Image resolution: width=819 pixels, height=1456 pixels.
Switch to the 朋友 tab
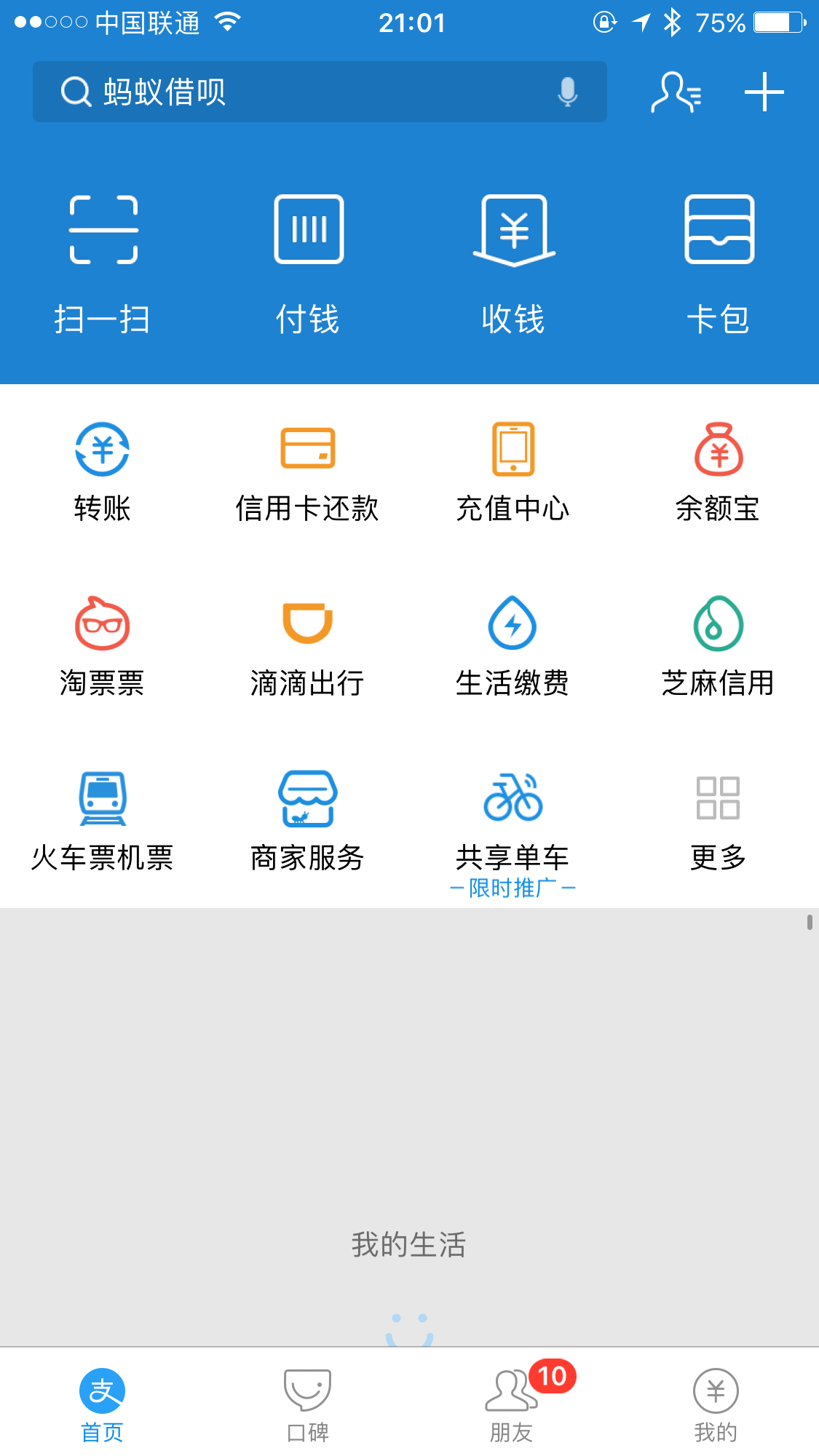[x=513, y=1405]
